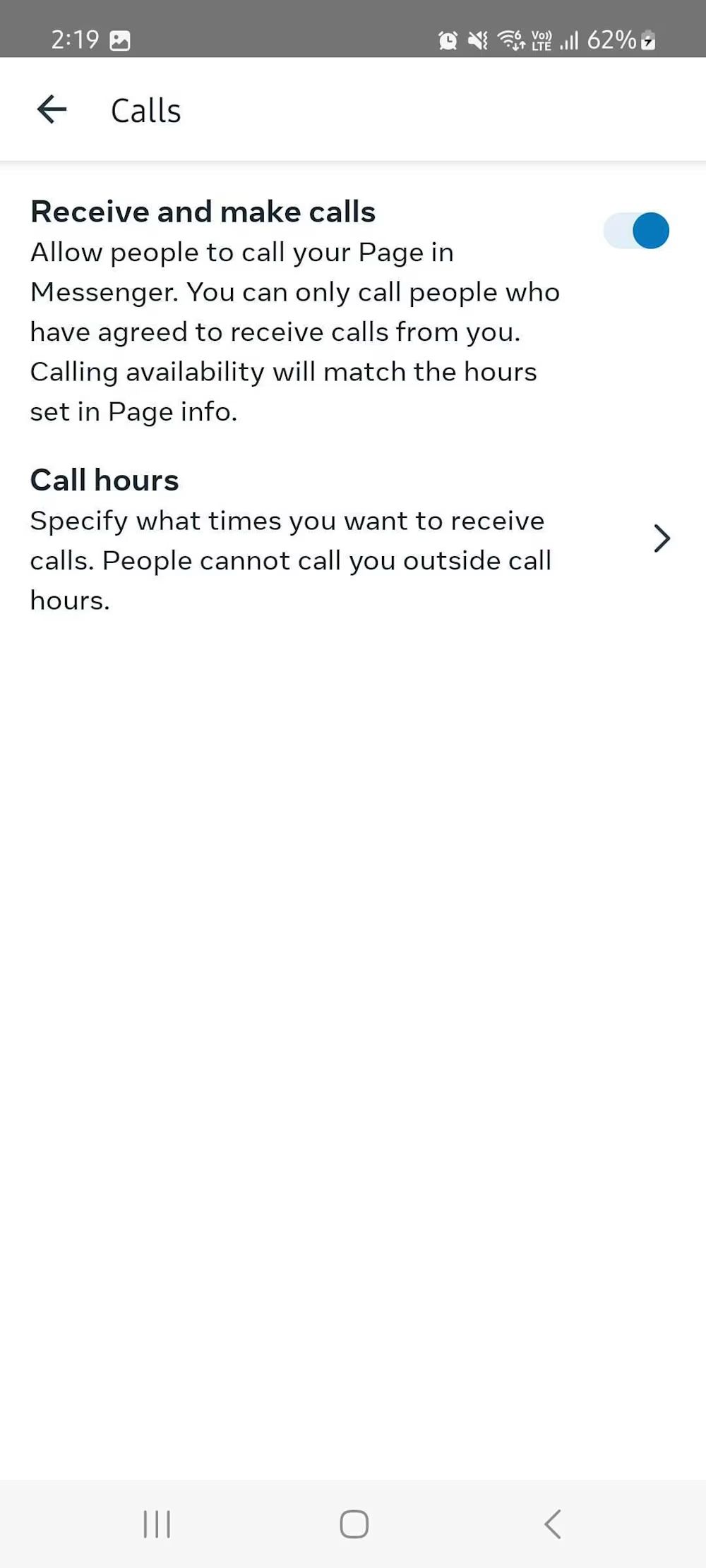Tap the screenshot notification icon beside the clock
This screenshot has height=1568, width=706.
(121, 40)
